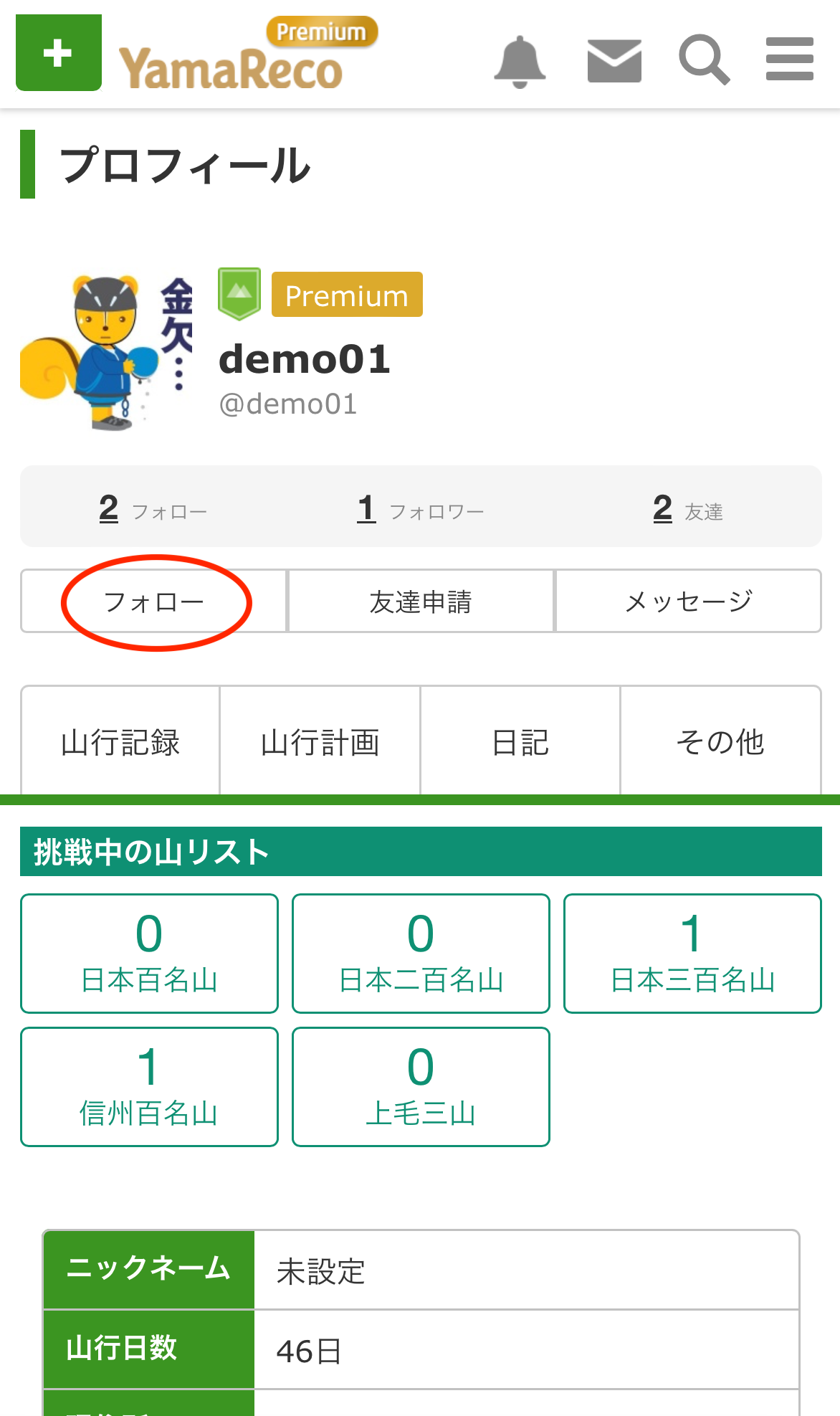Switch to the 山行記録 tab
840x1416 pixels.
pyautogui.click(x=120, y=741)
